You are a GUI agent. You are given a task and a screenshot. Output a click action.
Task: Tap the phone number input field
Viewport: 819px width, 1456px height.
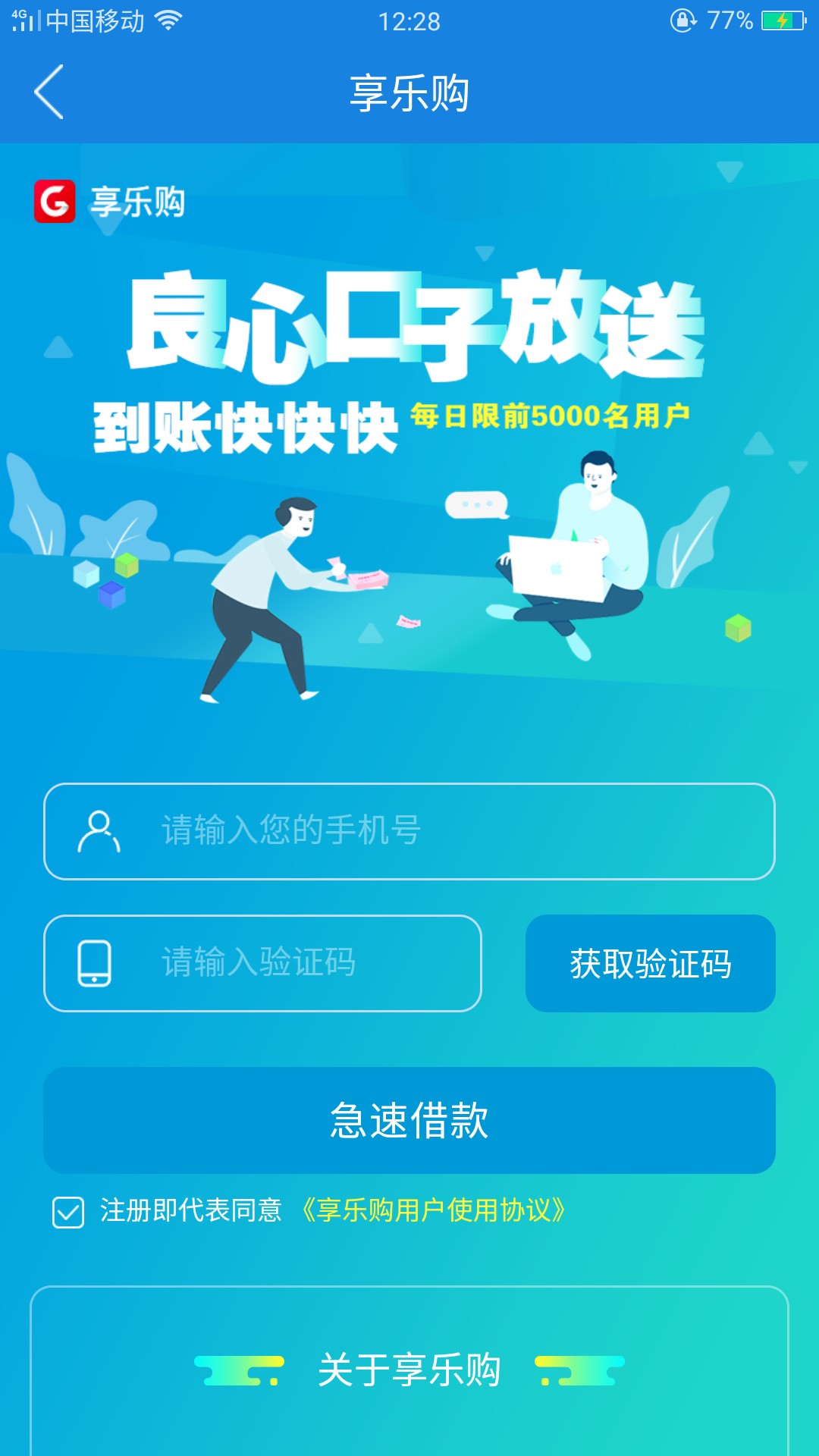pyautogui.click(x=409, y=831)
